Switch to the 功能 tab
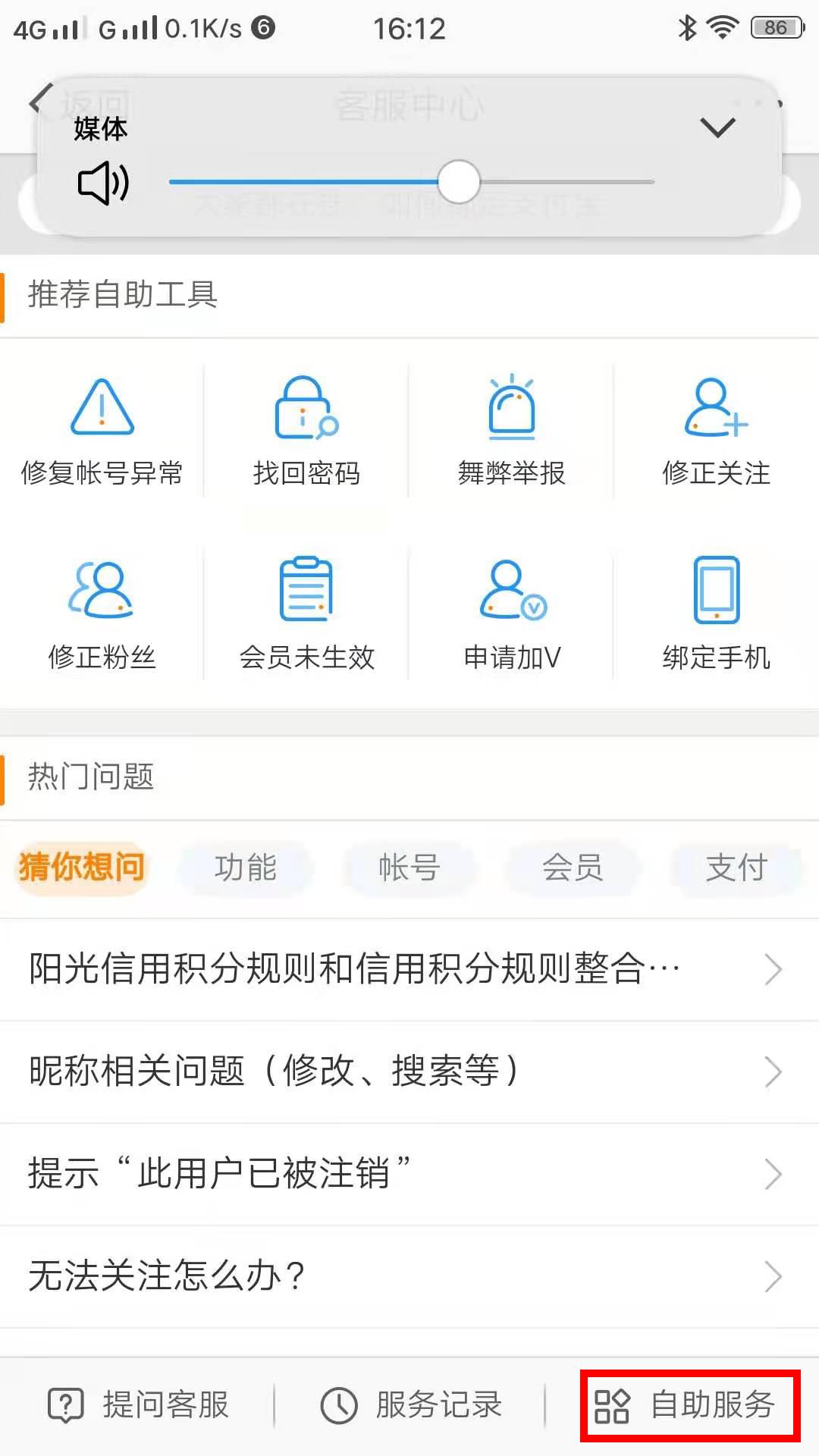 pyautogui.click(x=245, y=868)
